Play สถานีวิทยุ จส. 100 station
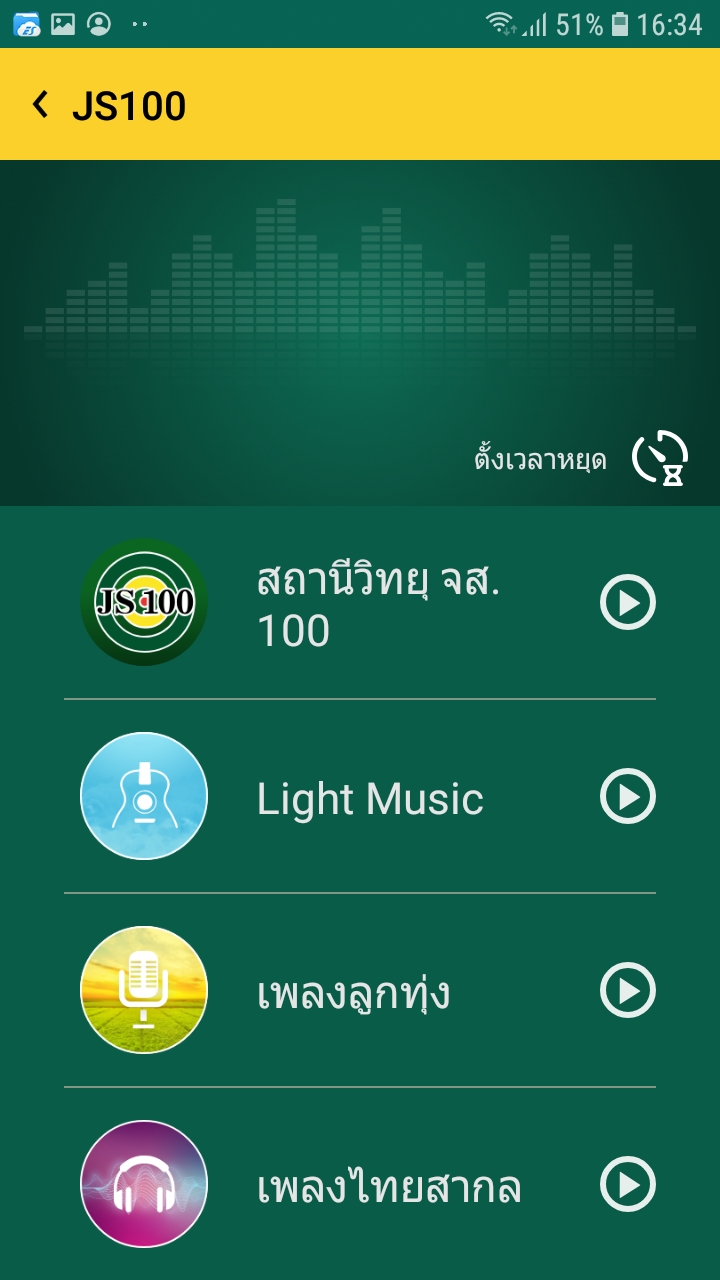This screenshot has height=1280, width=720. 627,603
